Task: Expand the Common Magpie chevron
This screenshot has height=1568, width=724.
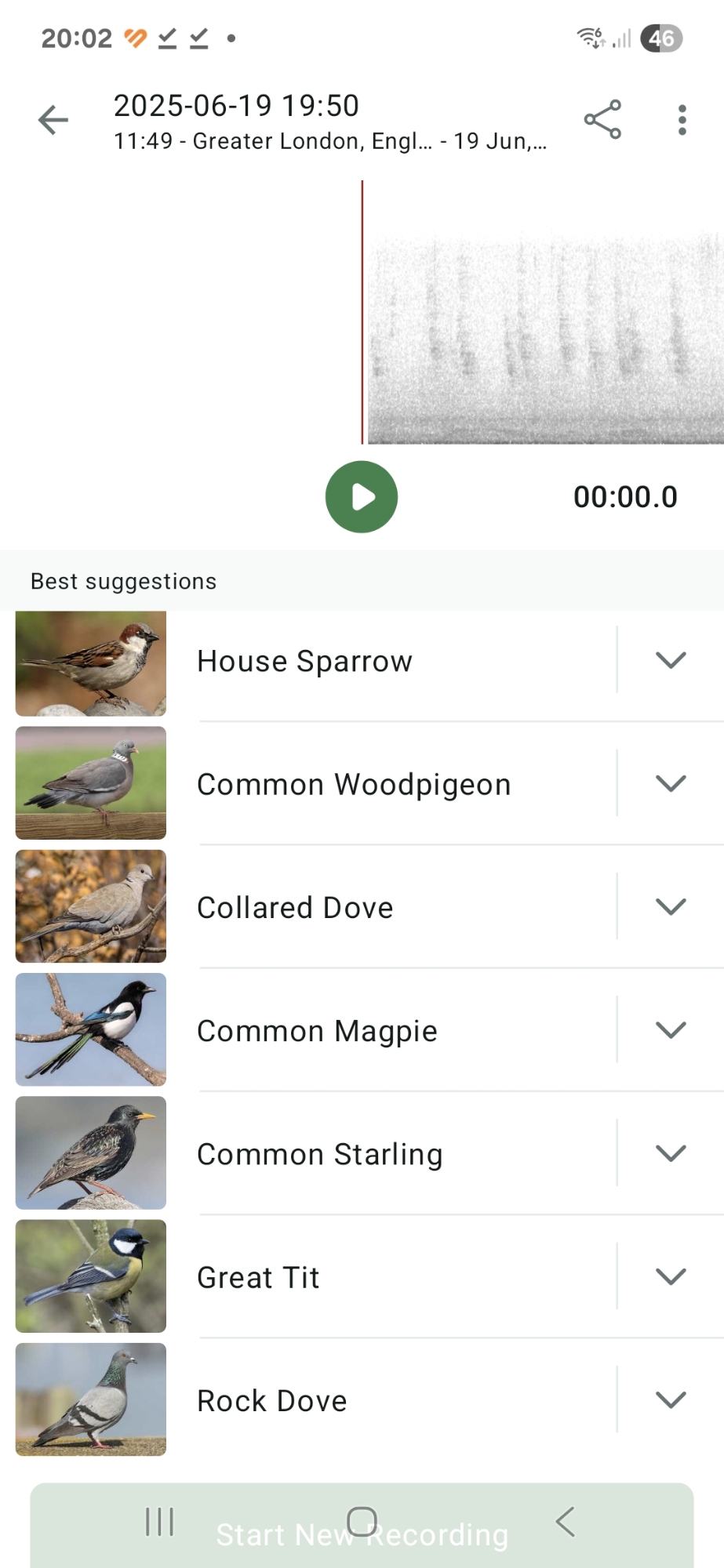Action: 671,1029
